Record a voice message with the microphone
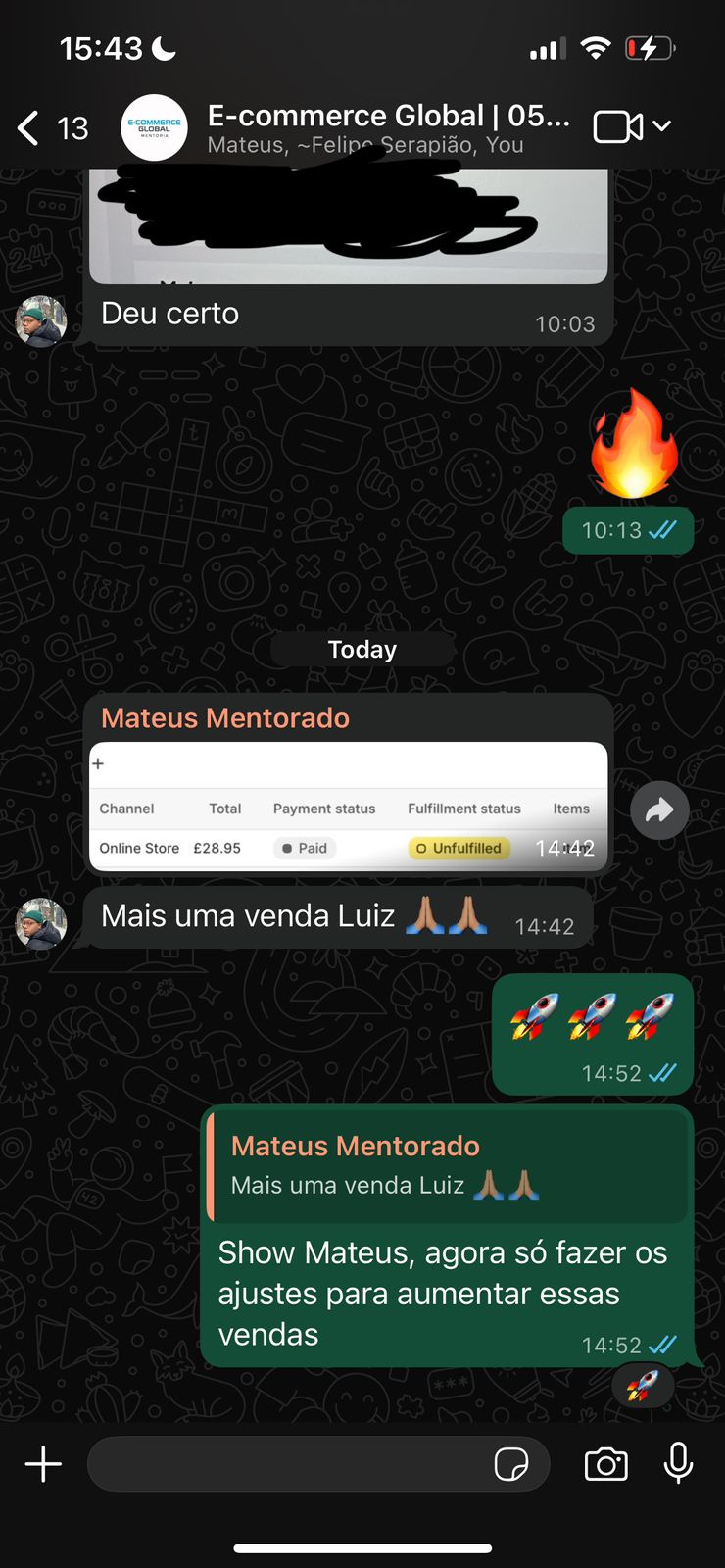Viewport: 725px width, 1568px height. tap(678, 1464)
